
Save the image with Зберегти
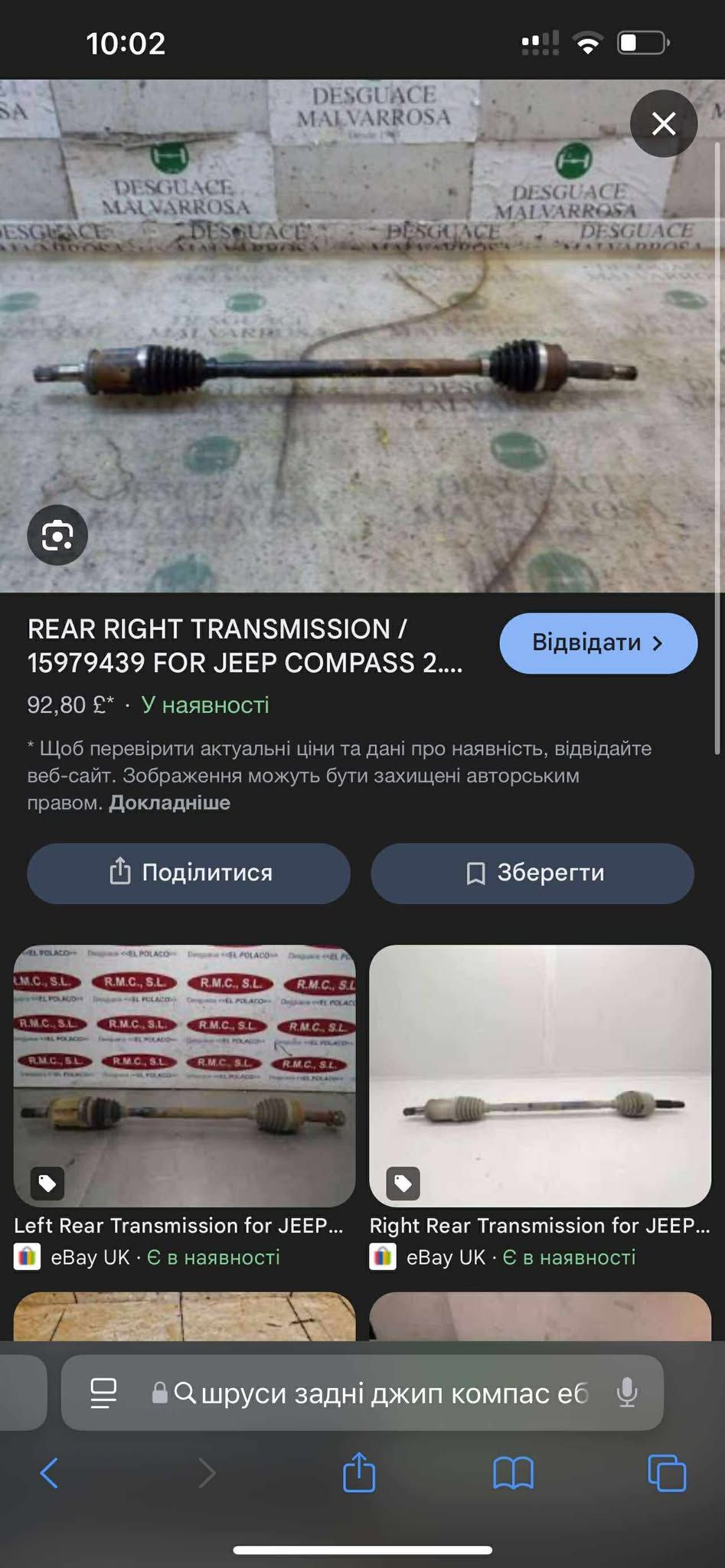533,873
